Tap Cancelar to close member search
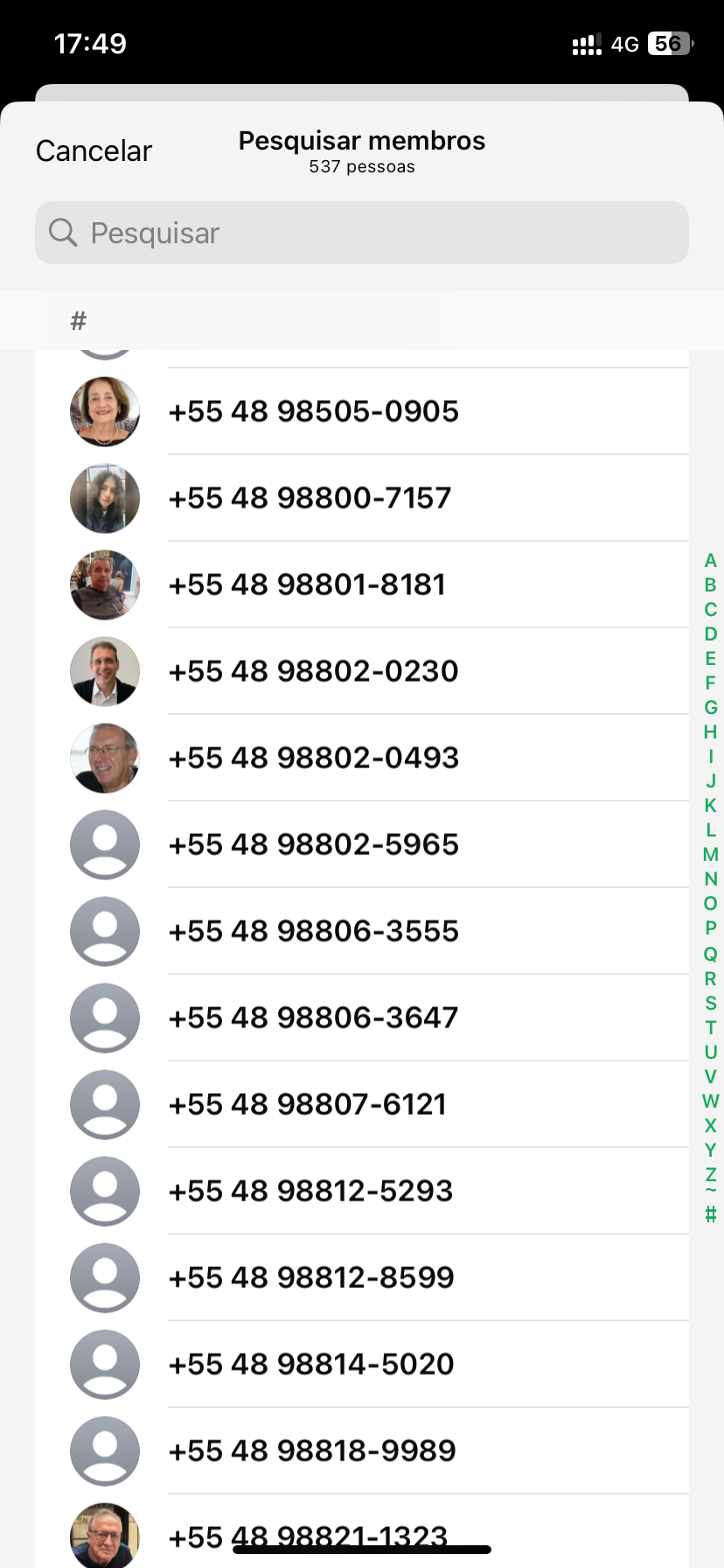The width and height of the screenshot is (724, 1568). click(94, 151)
